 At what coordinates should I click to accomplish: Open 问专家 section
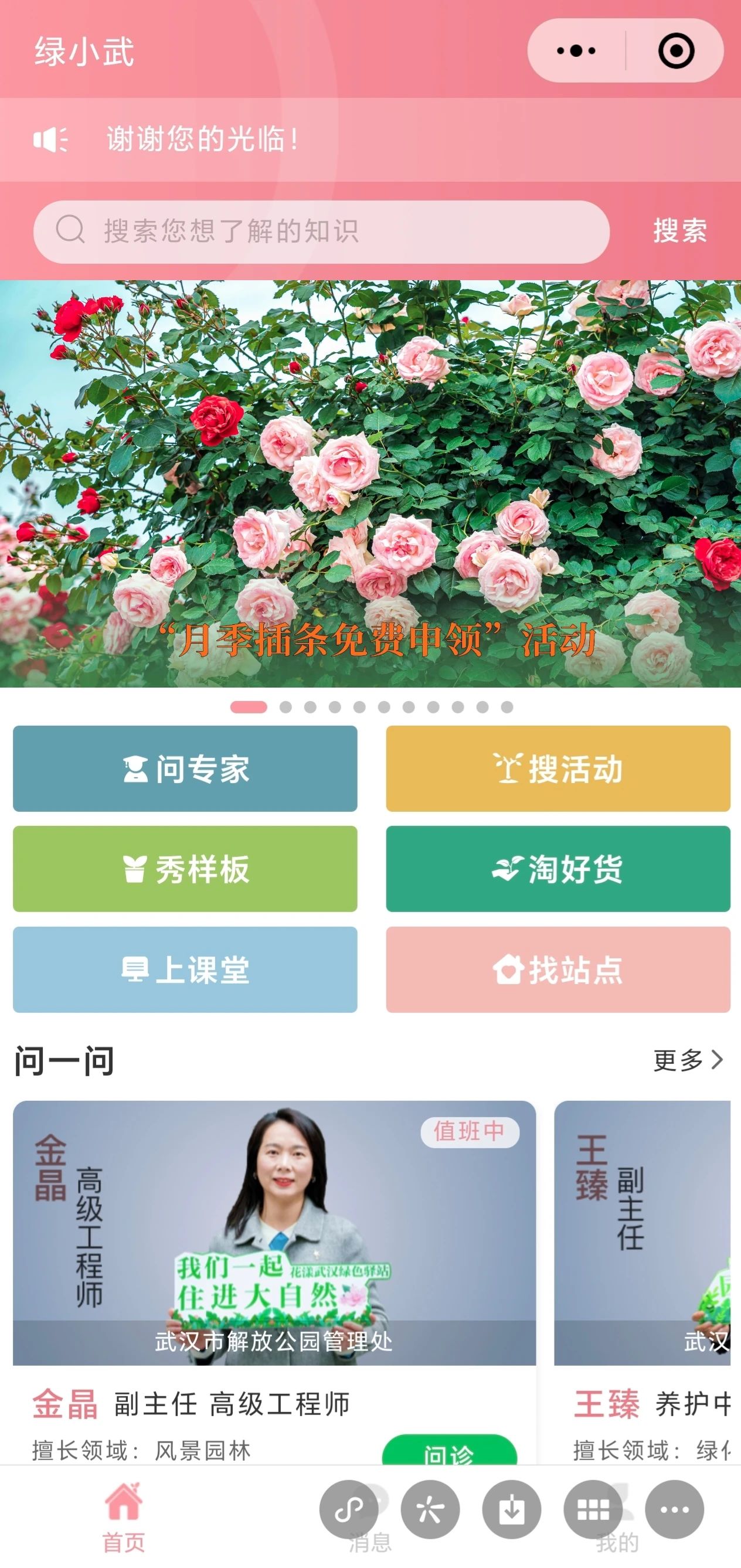pyautogui.click(x=185, y=768)
